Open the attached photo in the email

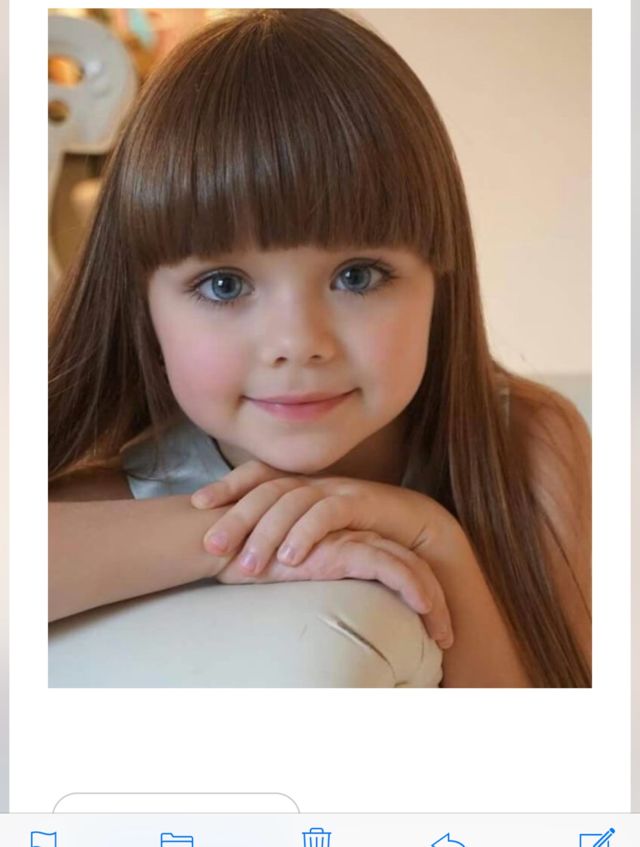pos(319,348)
